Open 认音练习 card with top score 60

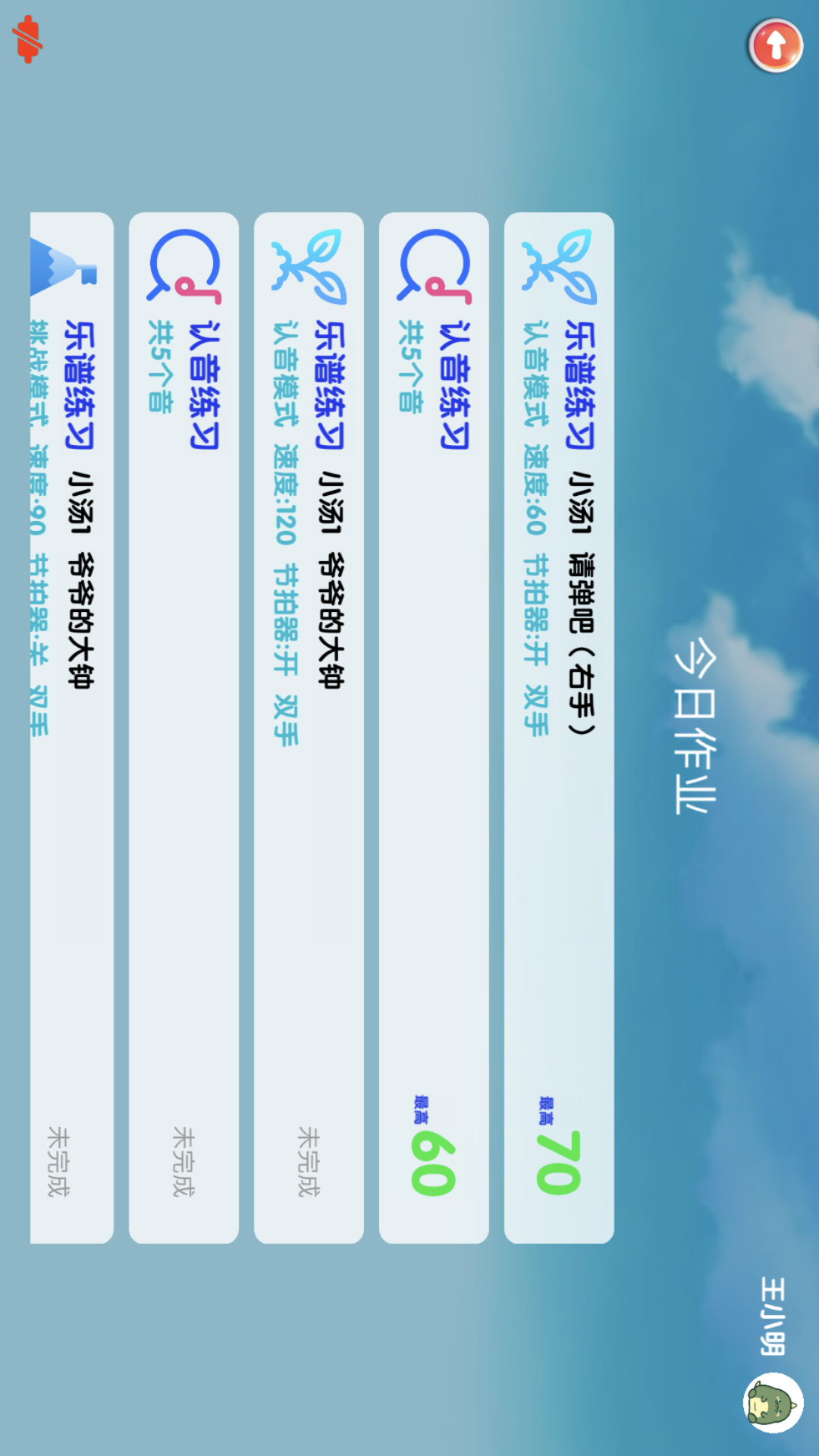pos(434,726)
